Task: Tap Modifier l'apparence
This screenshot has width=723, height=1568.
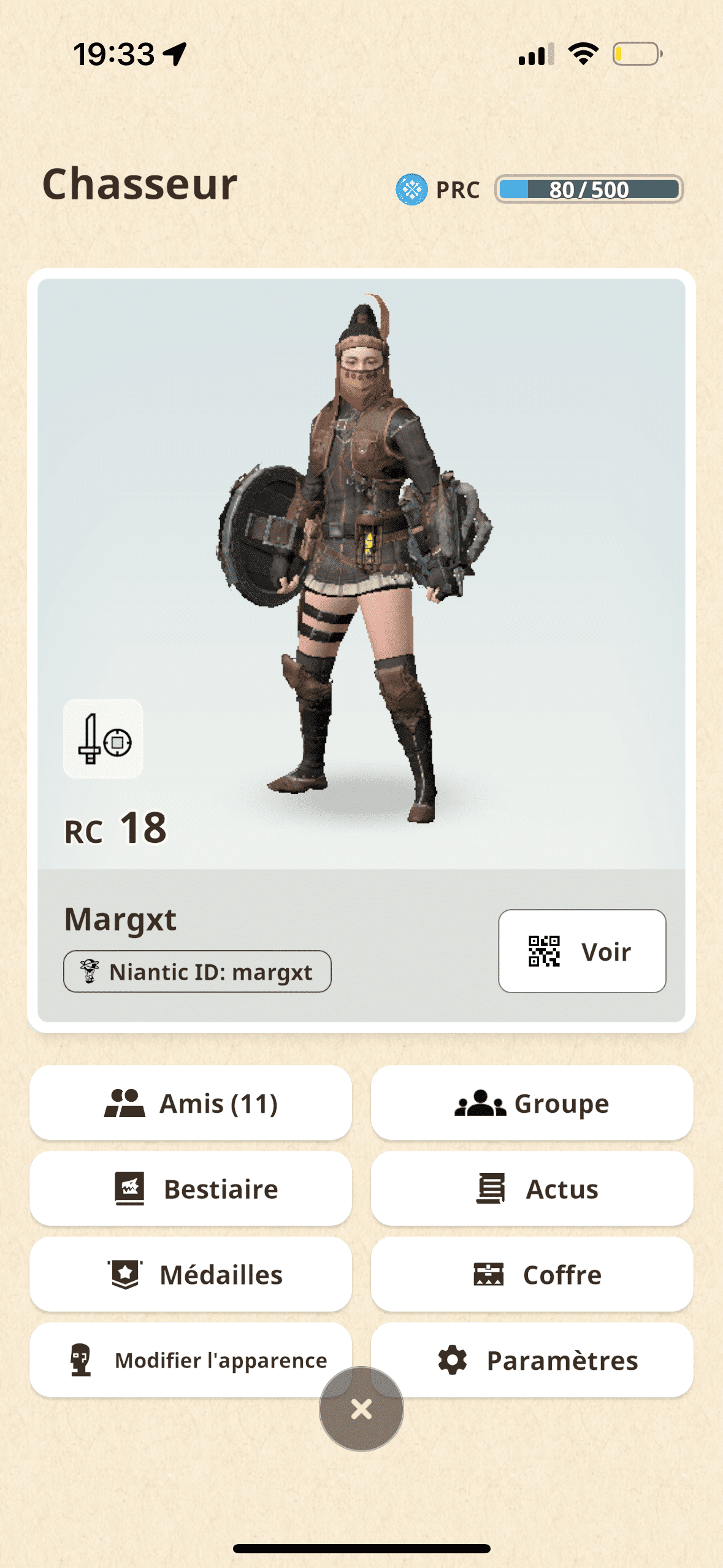Action: pos(191,1360)
